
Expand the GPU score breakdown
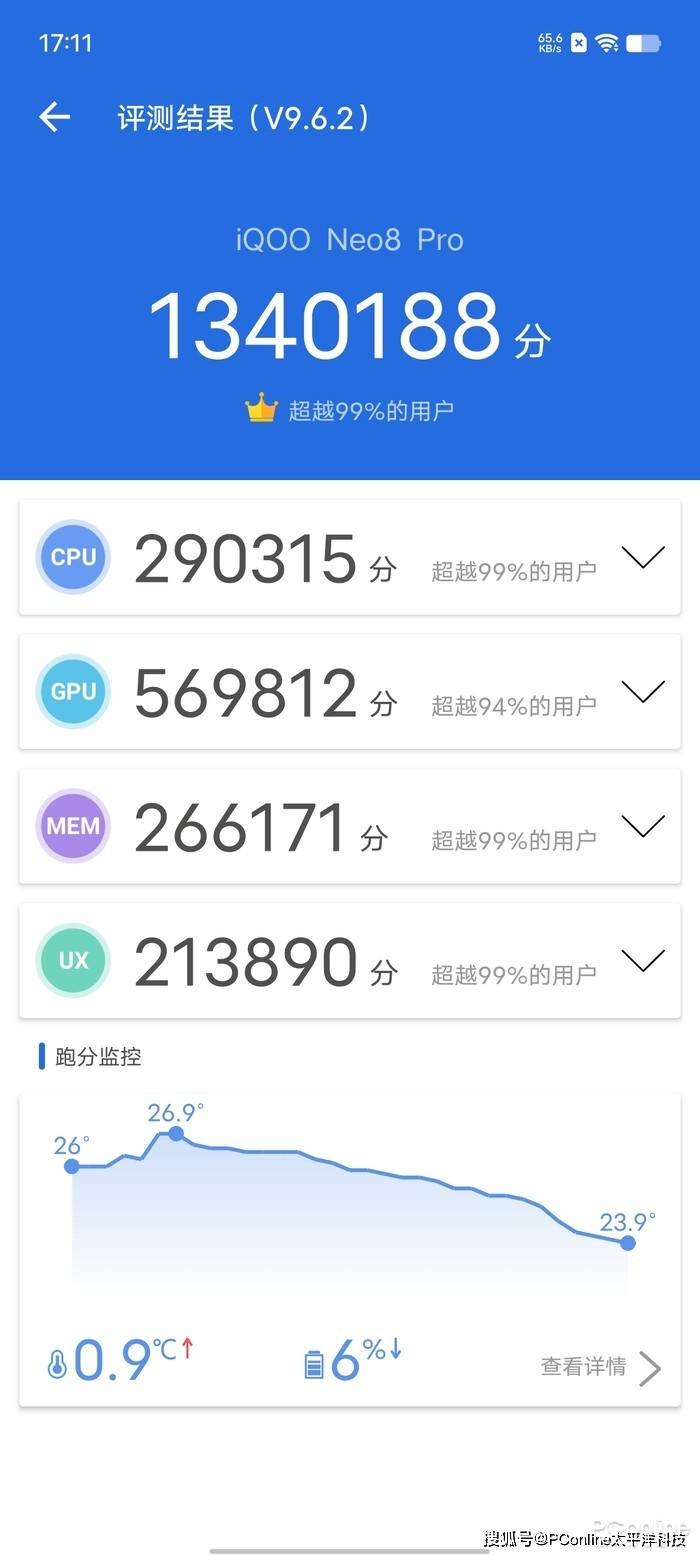[x=642, y=692]
